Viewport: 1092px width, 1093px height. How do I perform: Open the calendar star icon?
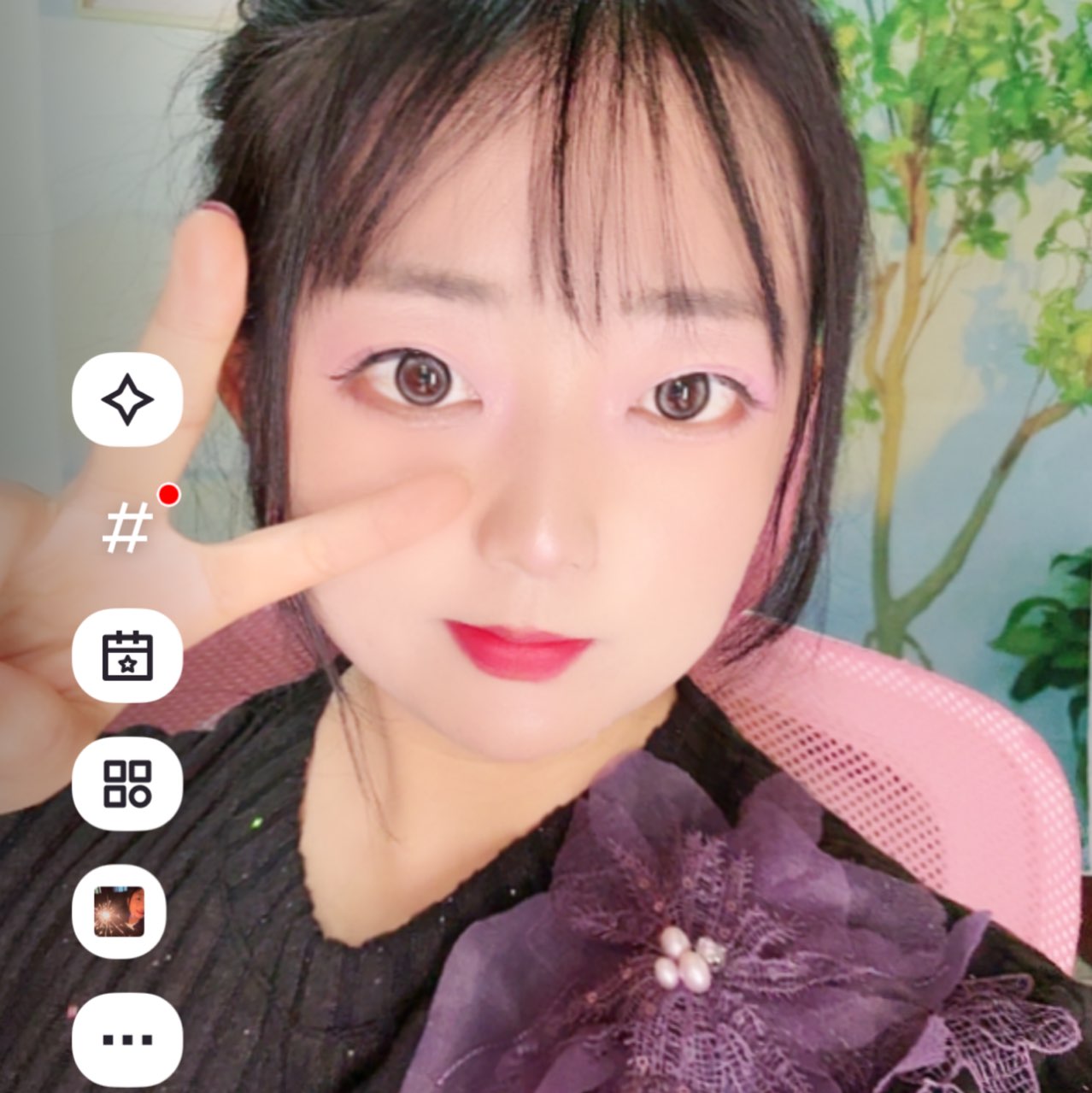(127, 655)
